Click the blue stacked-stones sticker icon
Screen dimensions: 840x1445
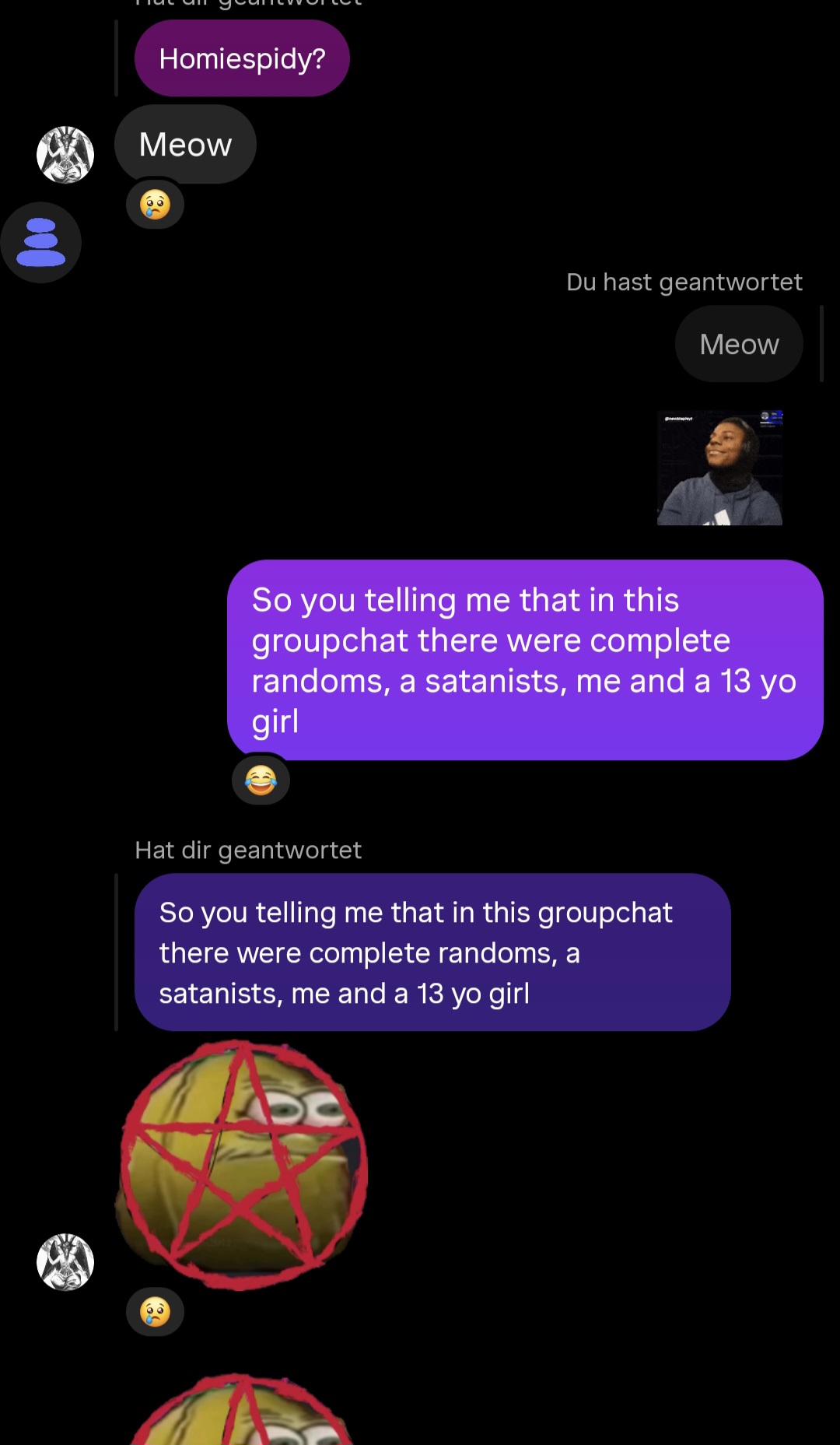point(42,242)
